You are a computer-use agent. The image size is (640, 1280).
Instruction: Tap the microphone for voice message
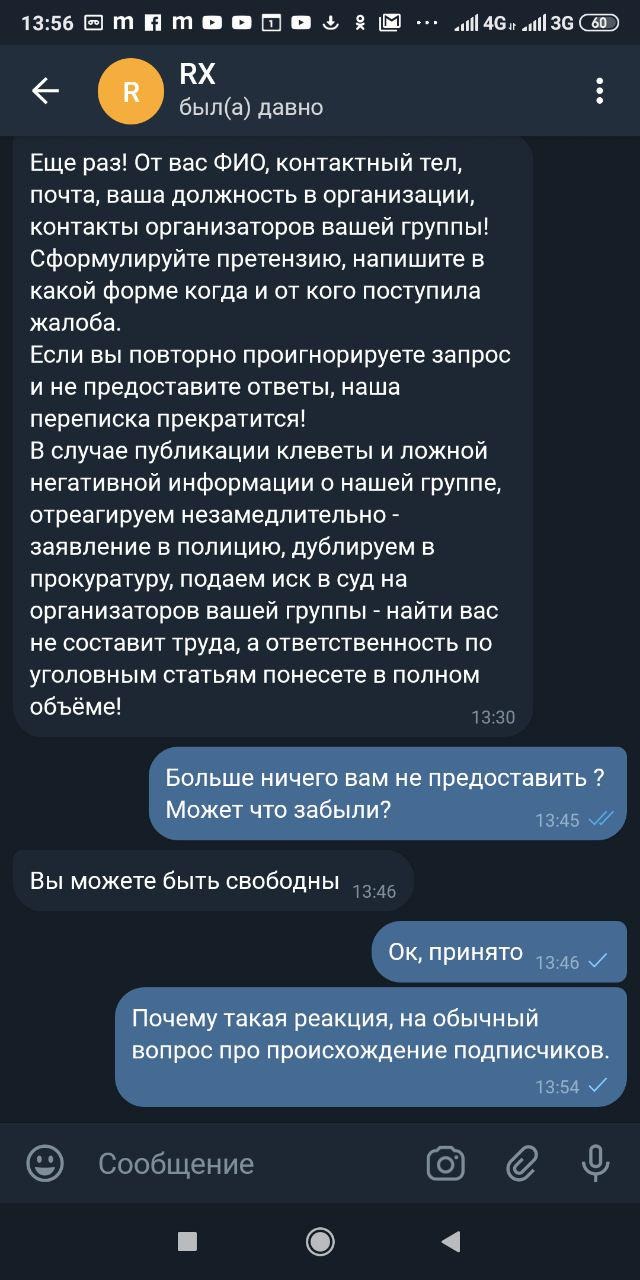[x=595, y=1163]
